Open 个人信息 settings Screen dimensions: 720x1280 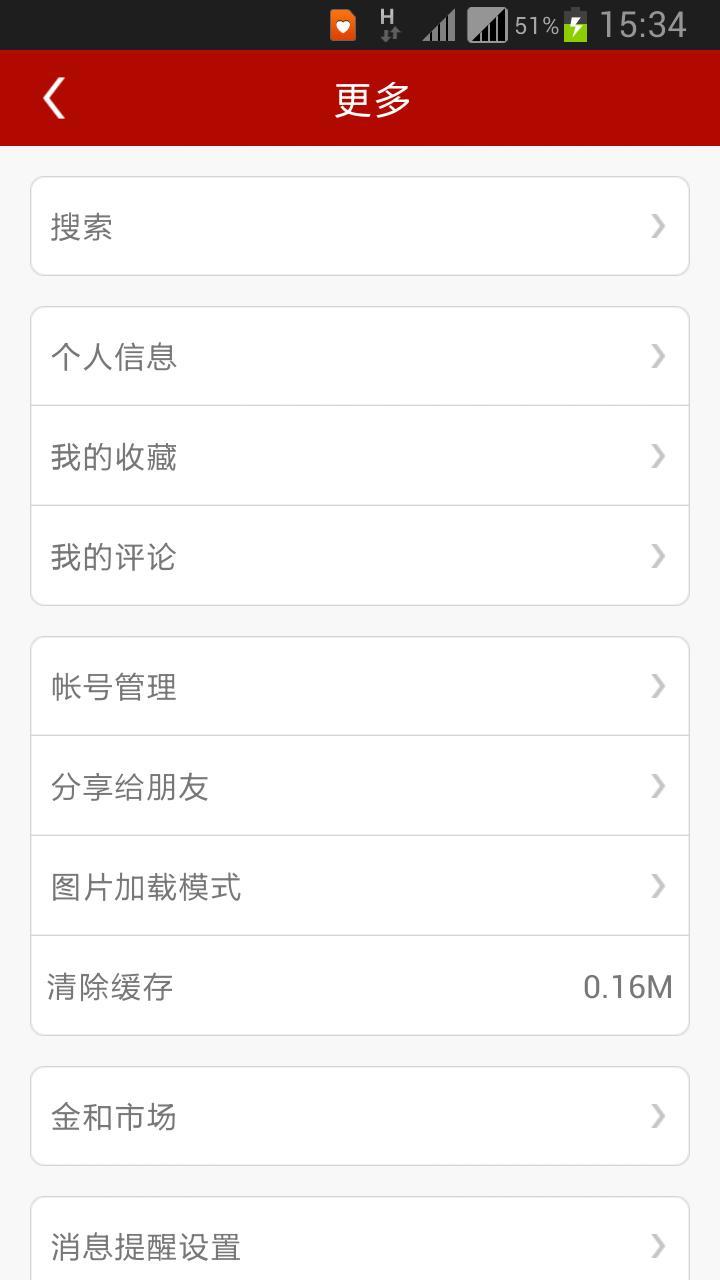click(360, 356)
